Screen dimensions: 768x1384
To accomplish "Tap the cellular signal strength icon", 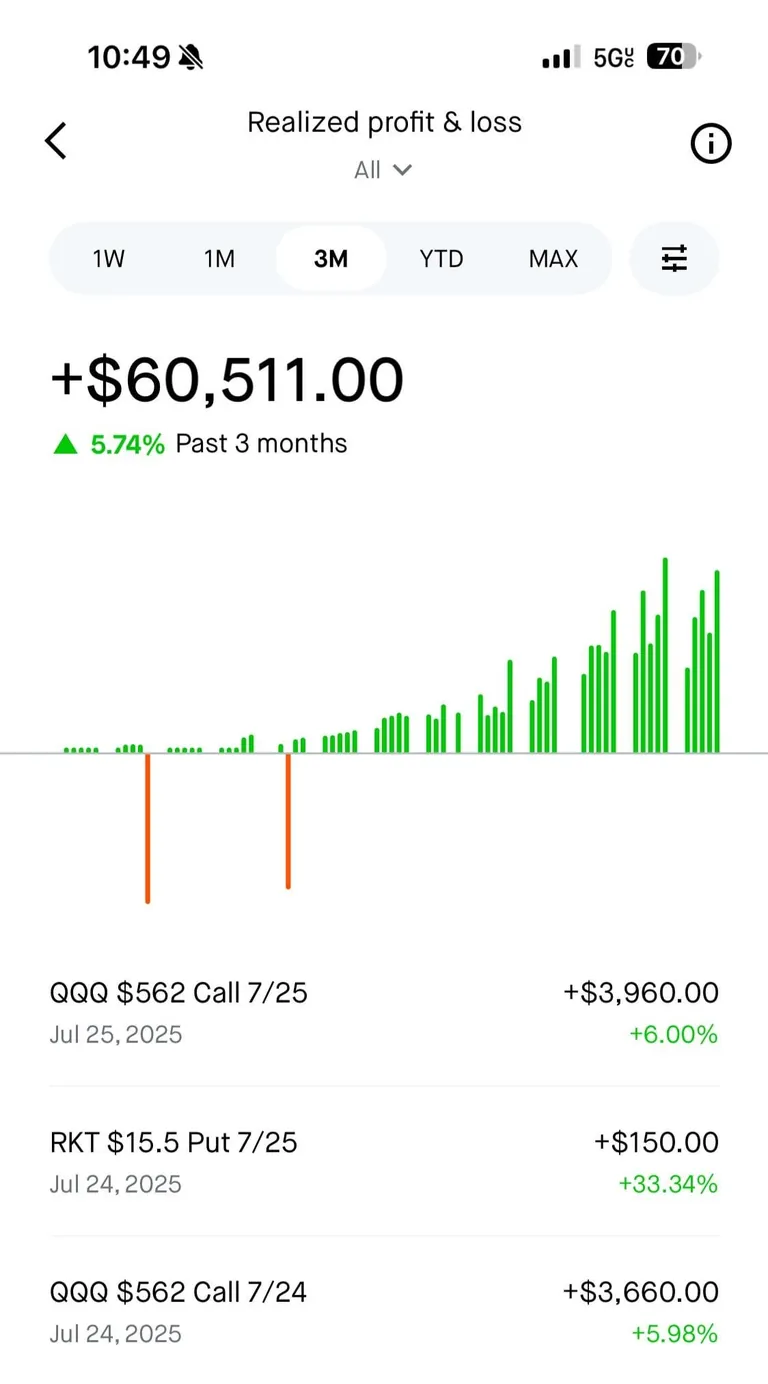I will coord(557,57).
